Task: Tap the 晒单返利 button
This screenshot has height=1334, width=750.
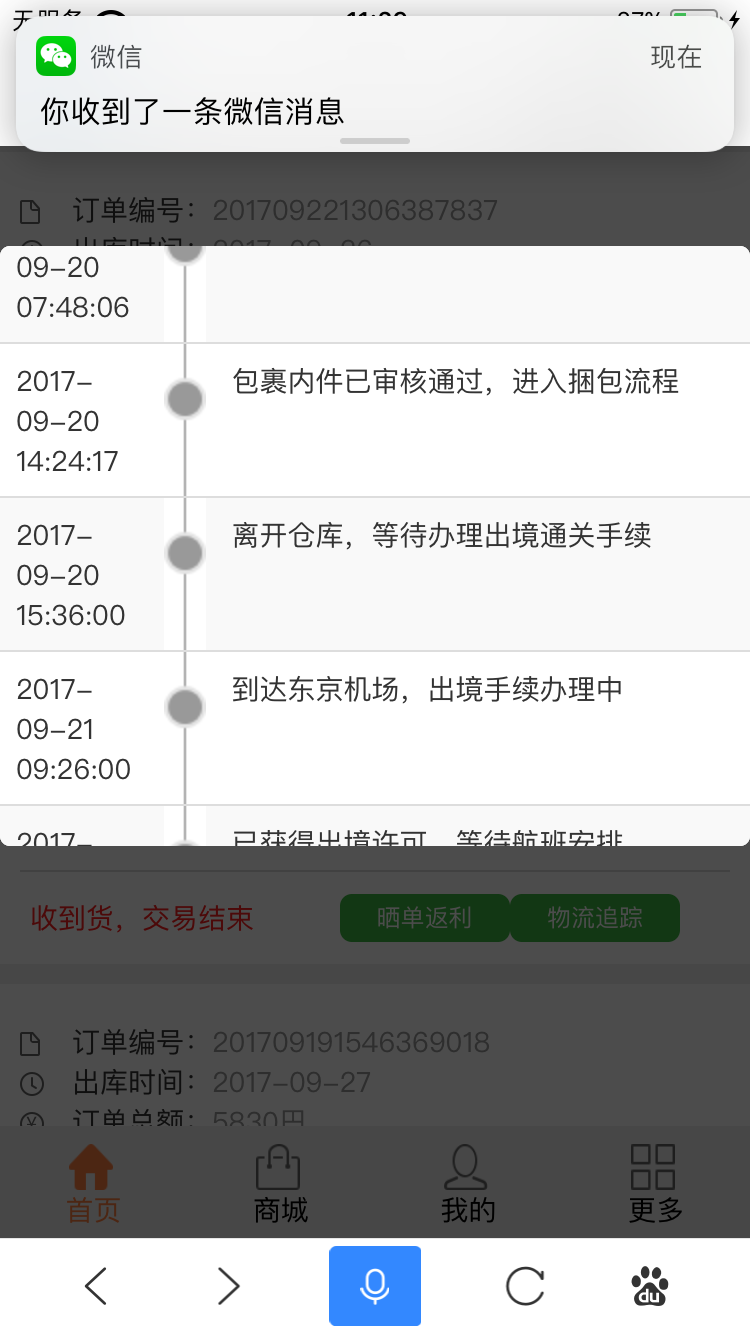Action: coord(425,918)
